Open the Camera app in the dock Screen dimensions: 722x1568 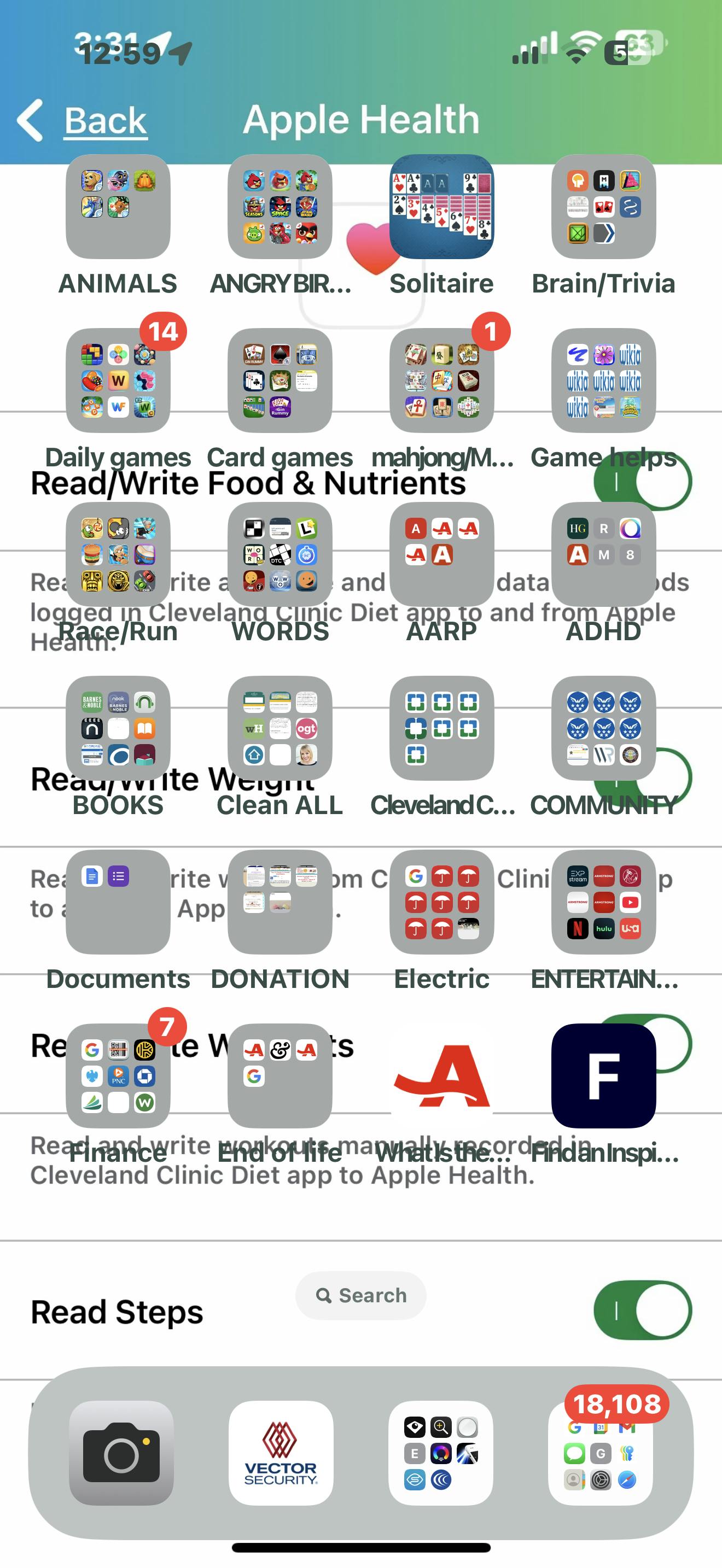[121, 1453]
